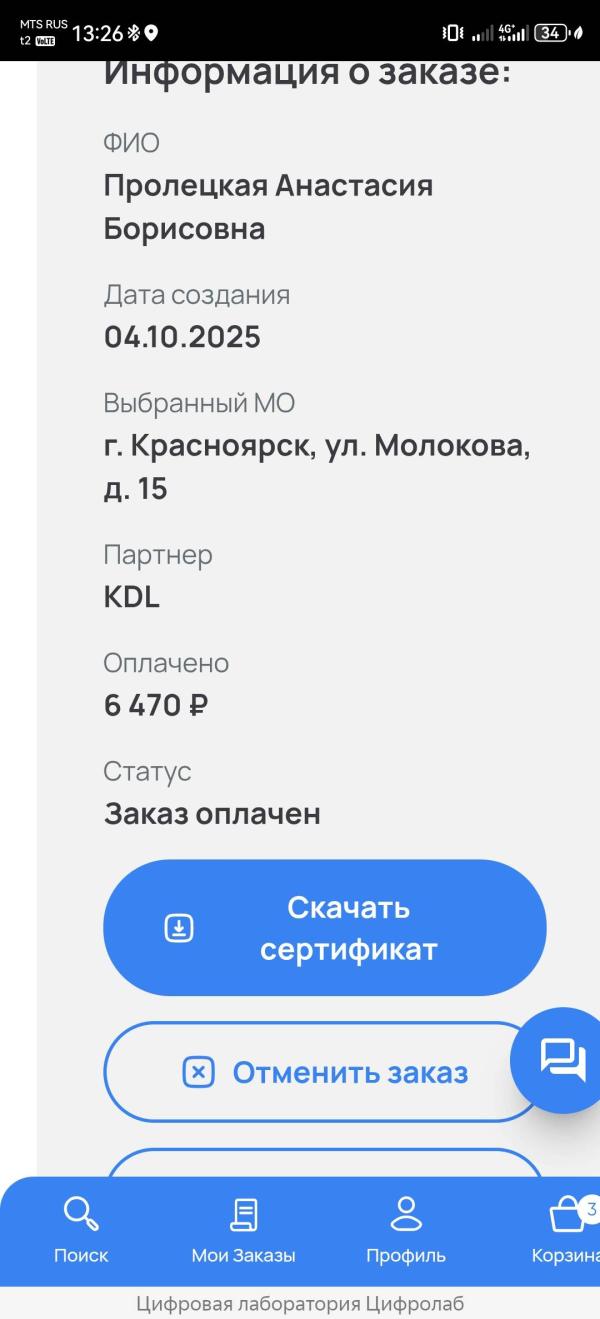
Task: Switch to the Мои Заказы tab
Action: click(244, 1230)
